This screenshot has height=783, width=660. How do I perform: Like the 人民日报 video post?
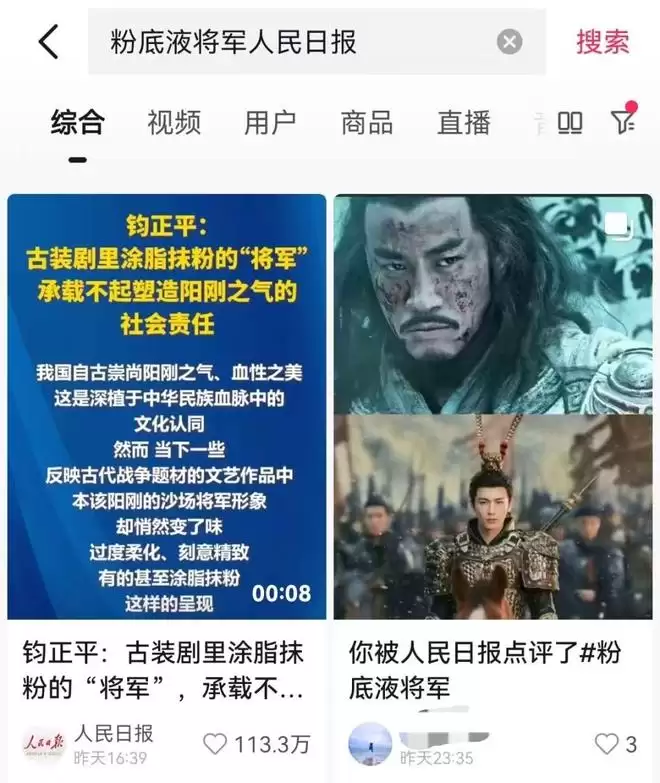(x=215, y=744)
